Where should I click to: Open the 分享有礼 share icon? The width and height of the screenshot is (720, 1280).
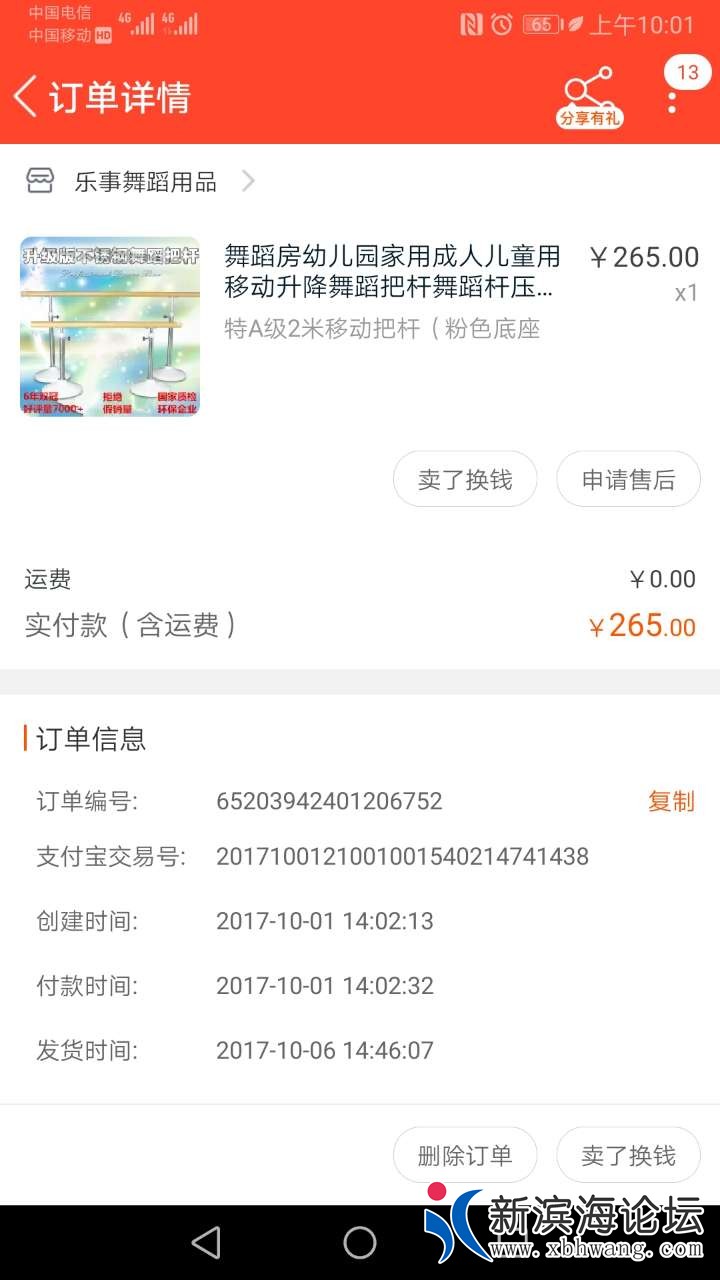(589, 97)
